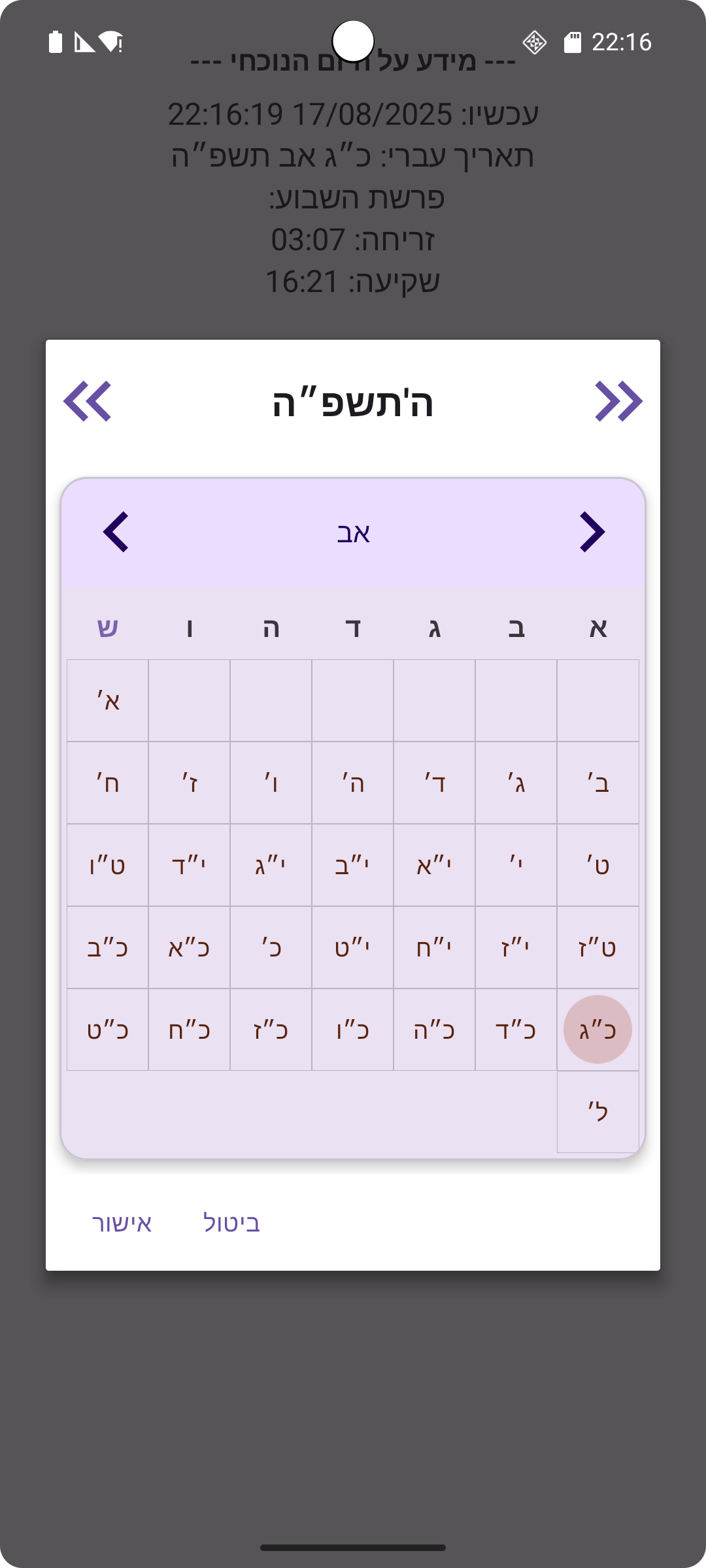Pick day י״ט in the calendar

[x=352, y=947]
